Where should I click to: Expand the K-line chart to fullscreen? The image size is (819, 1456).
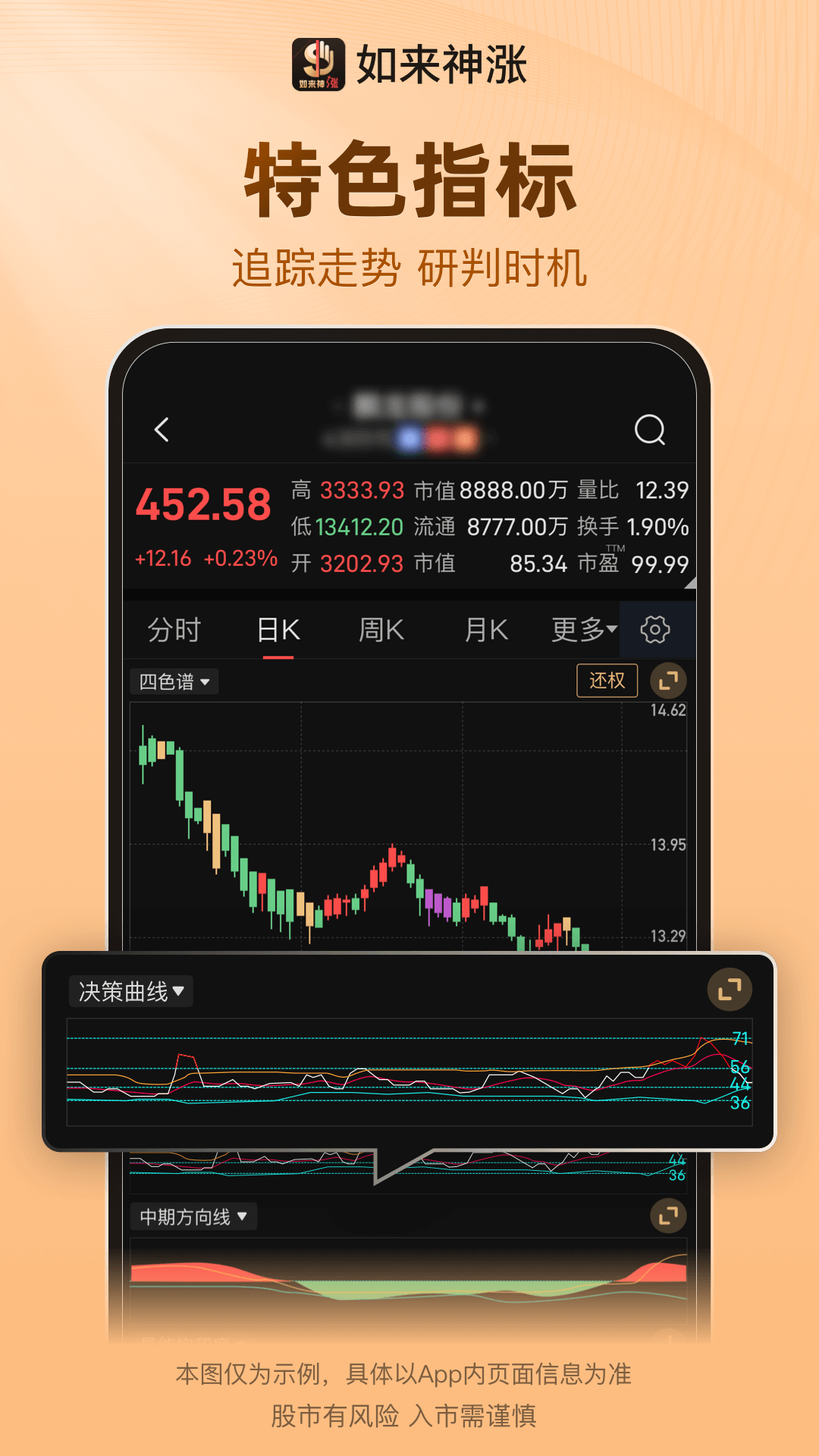point(666,682)
